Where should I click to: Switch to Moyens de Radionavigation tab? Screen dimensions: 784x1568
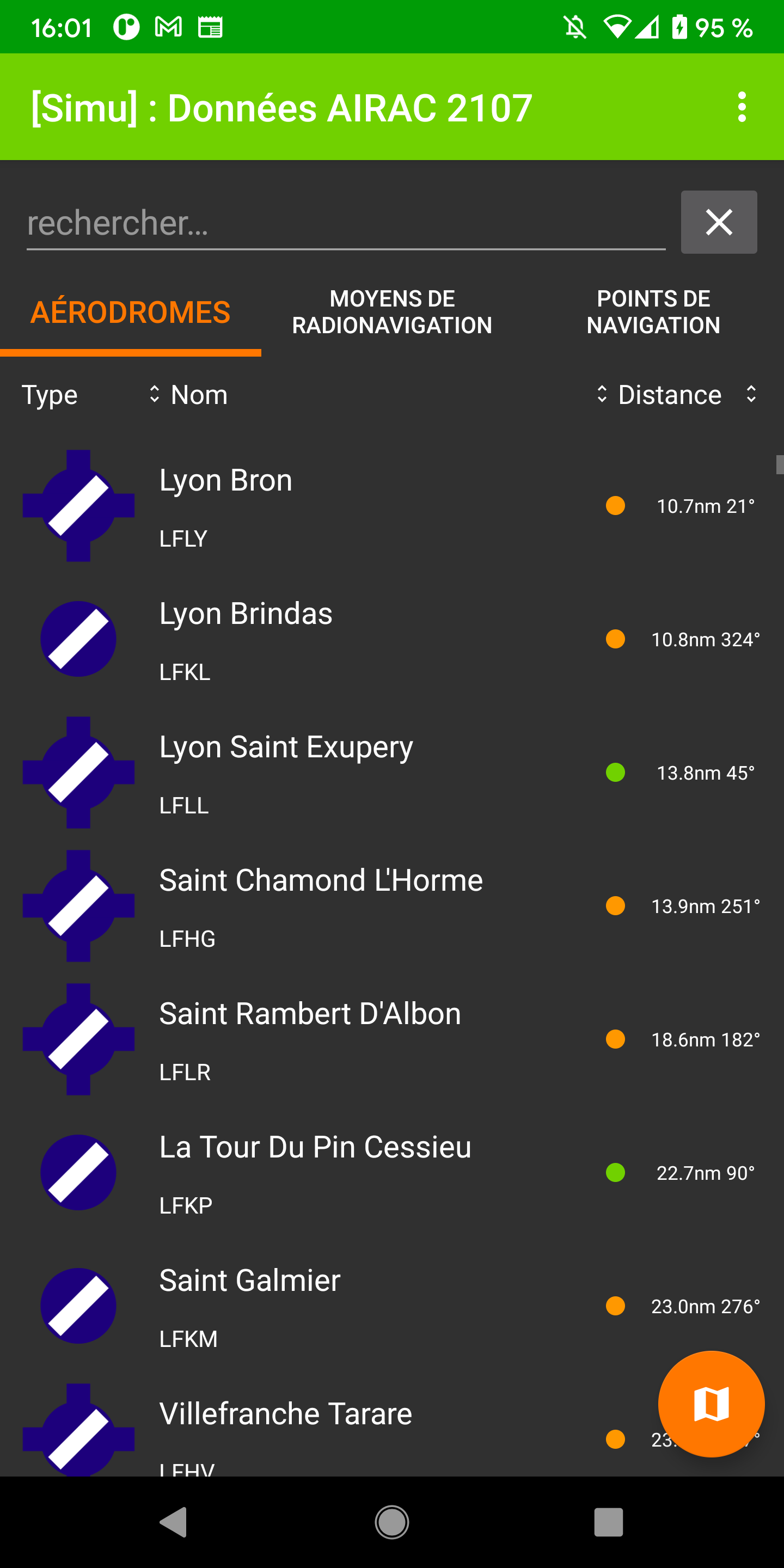click(x=392, y=313)
